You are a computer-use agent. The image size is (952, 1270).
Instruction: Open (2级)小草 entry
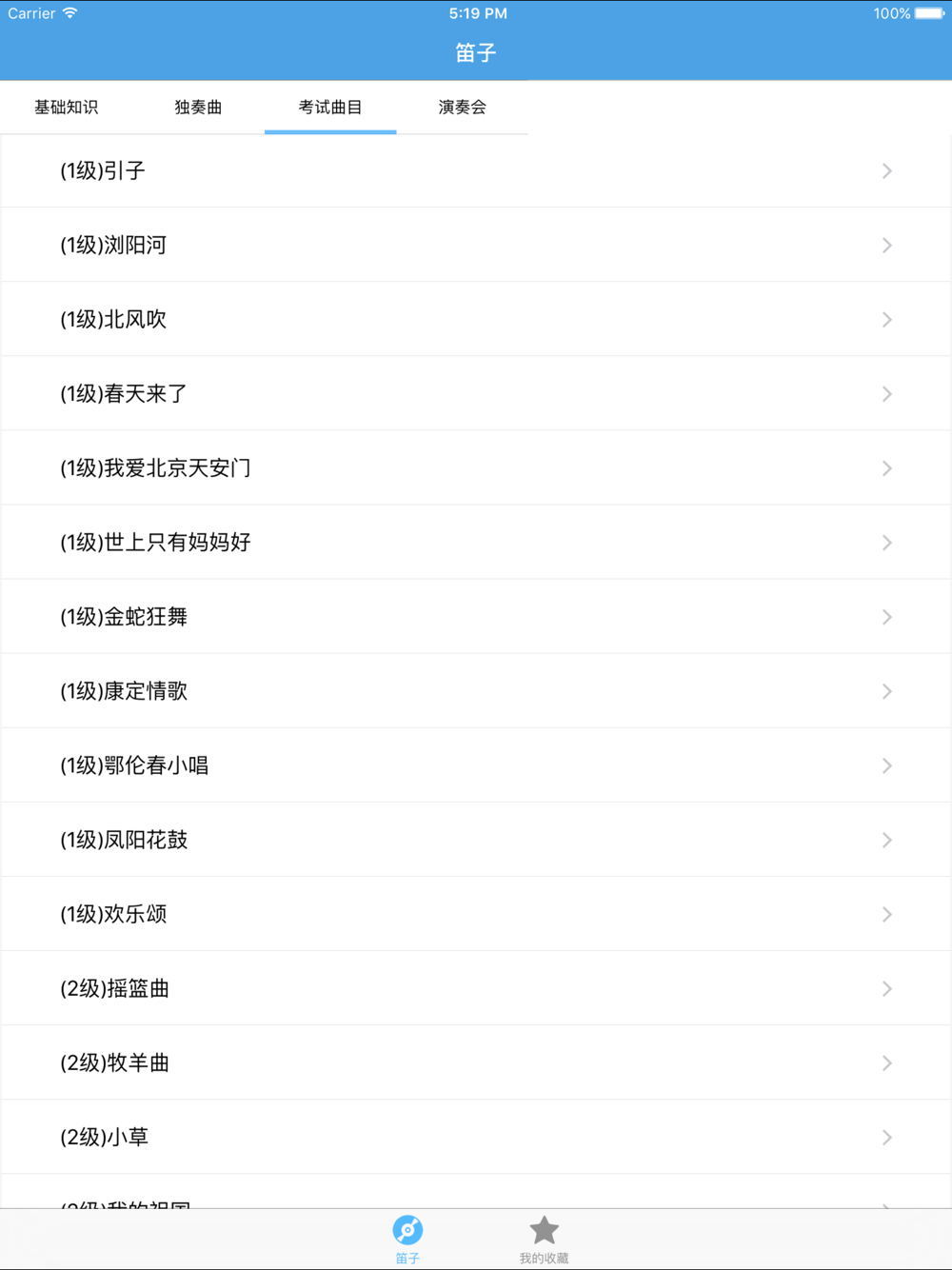tap(476, 1137)
